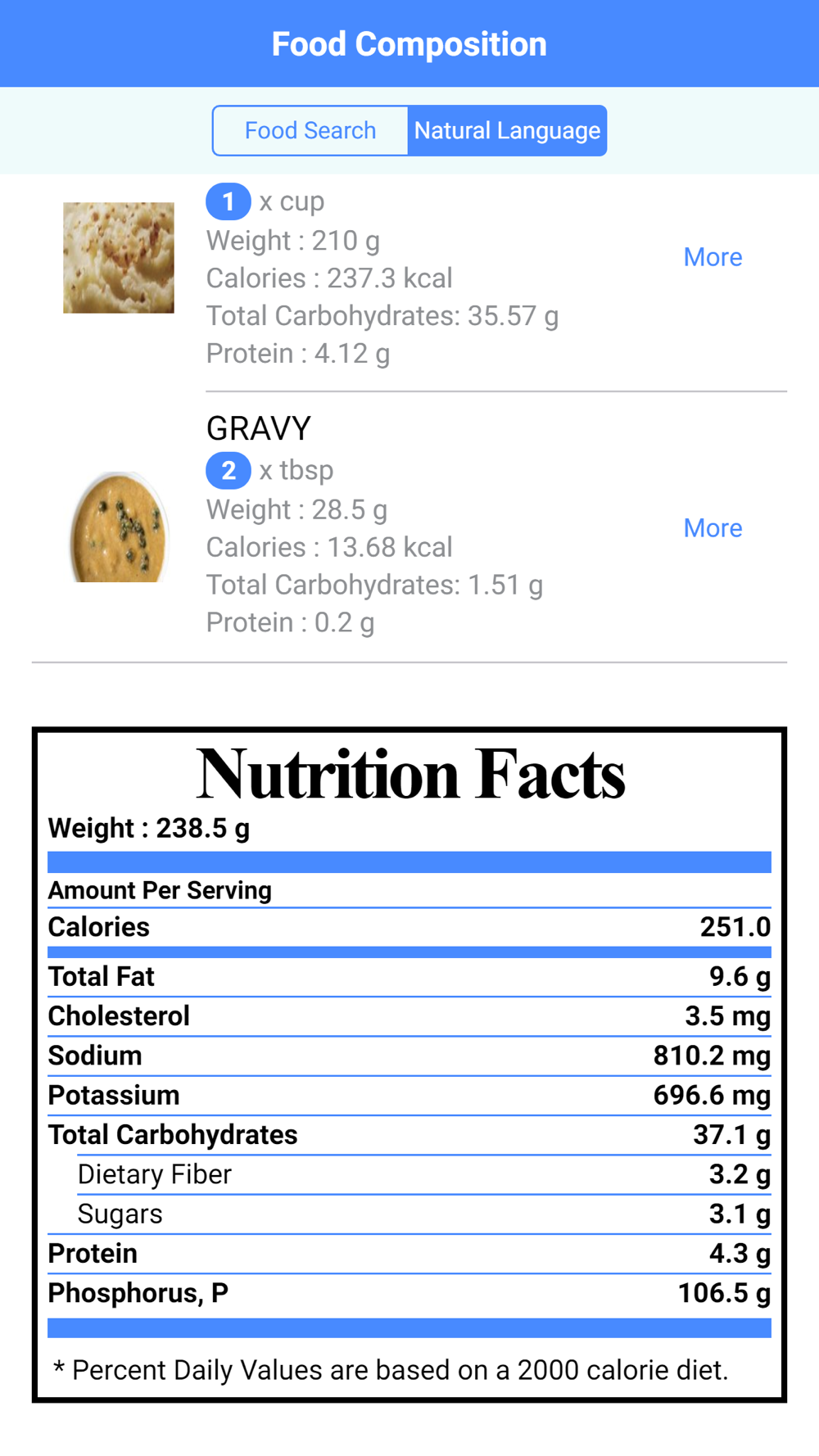This screenshot has height=1456, width=819.
Task: Show More details for GRAVY
Action: pos(713,528)
